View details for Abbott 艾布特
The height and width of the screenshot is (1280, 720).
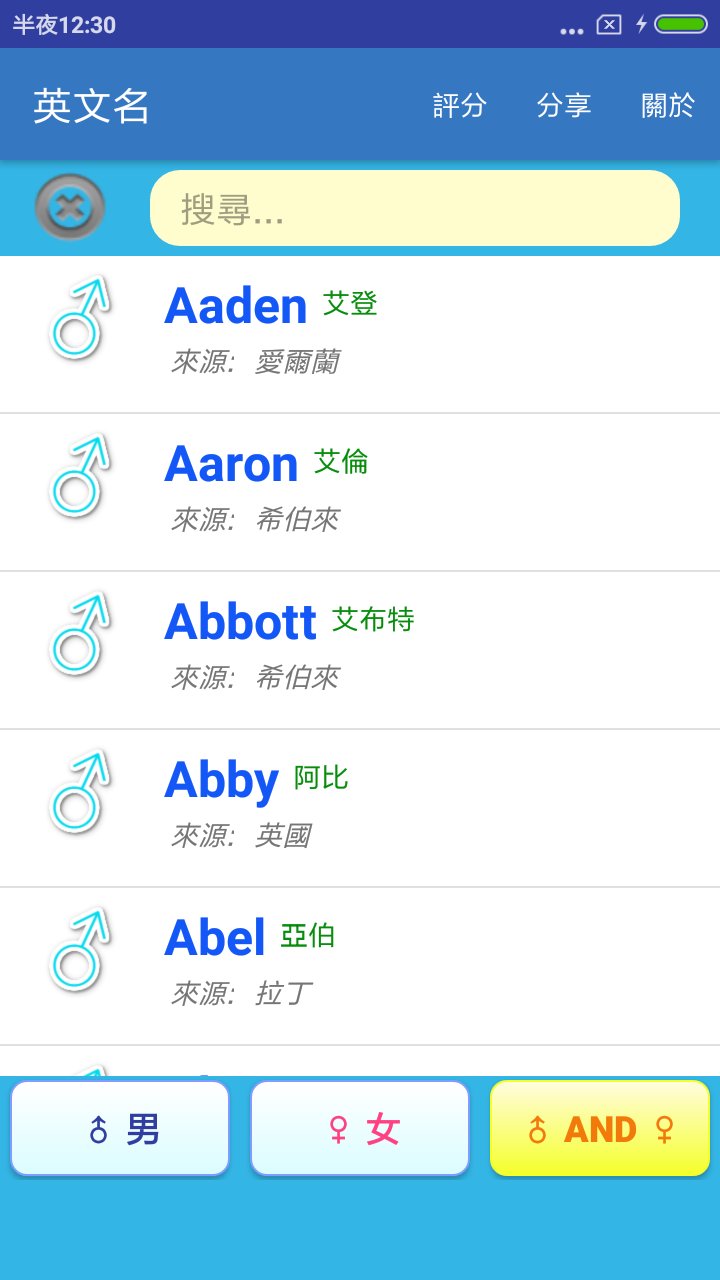coord(360,650)
